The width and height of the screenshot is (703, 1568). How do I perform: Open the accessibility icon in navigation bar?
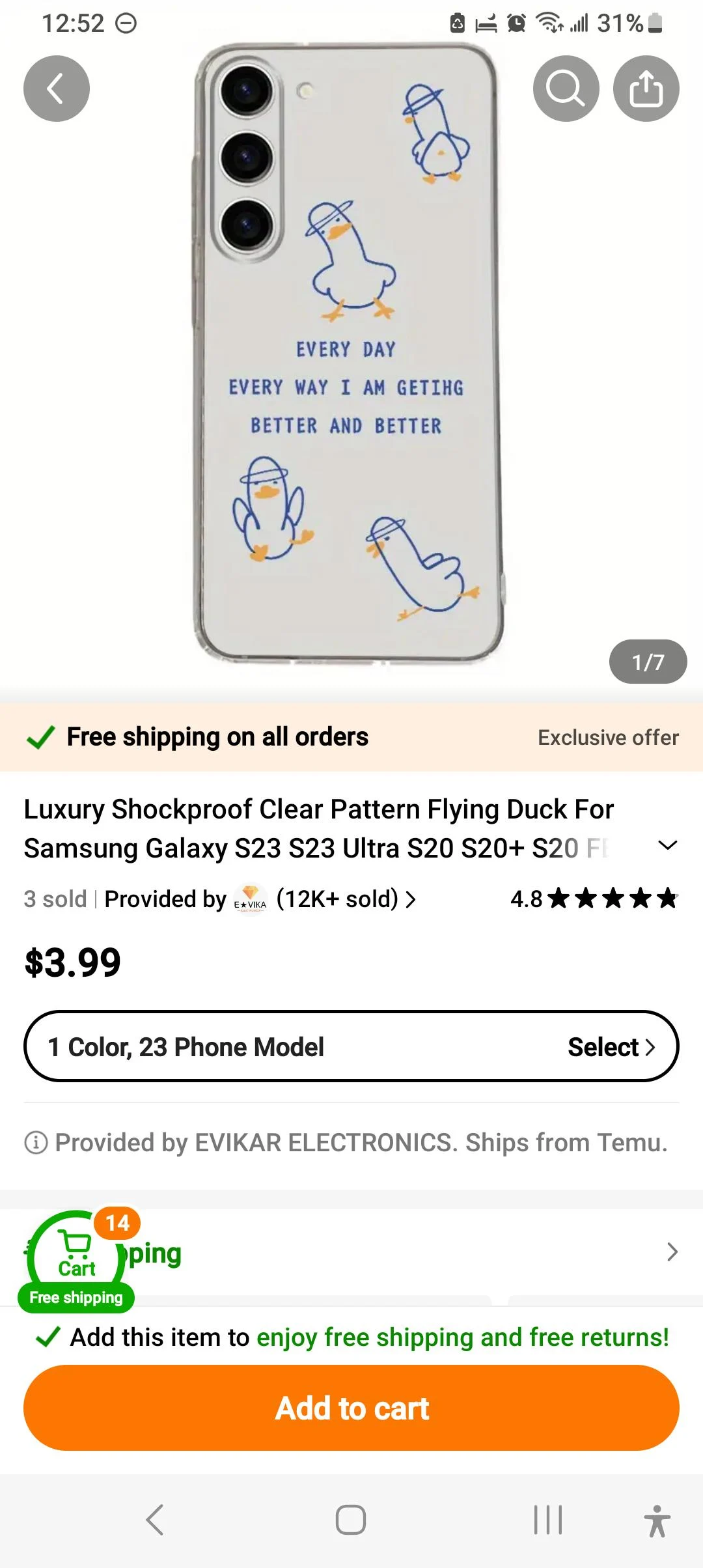click(656, 1520)
